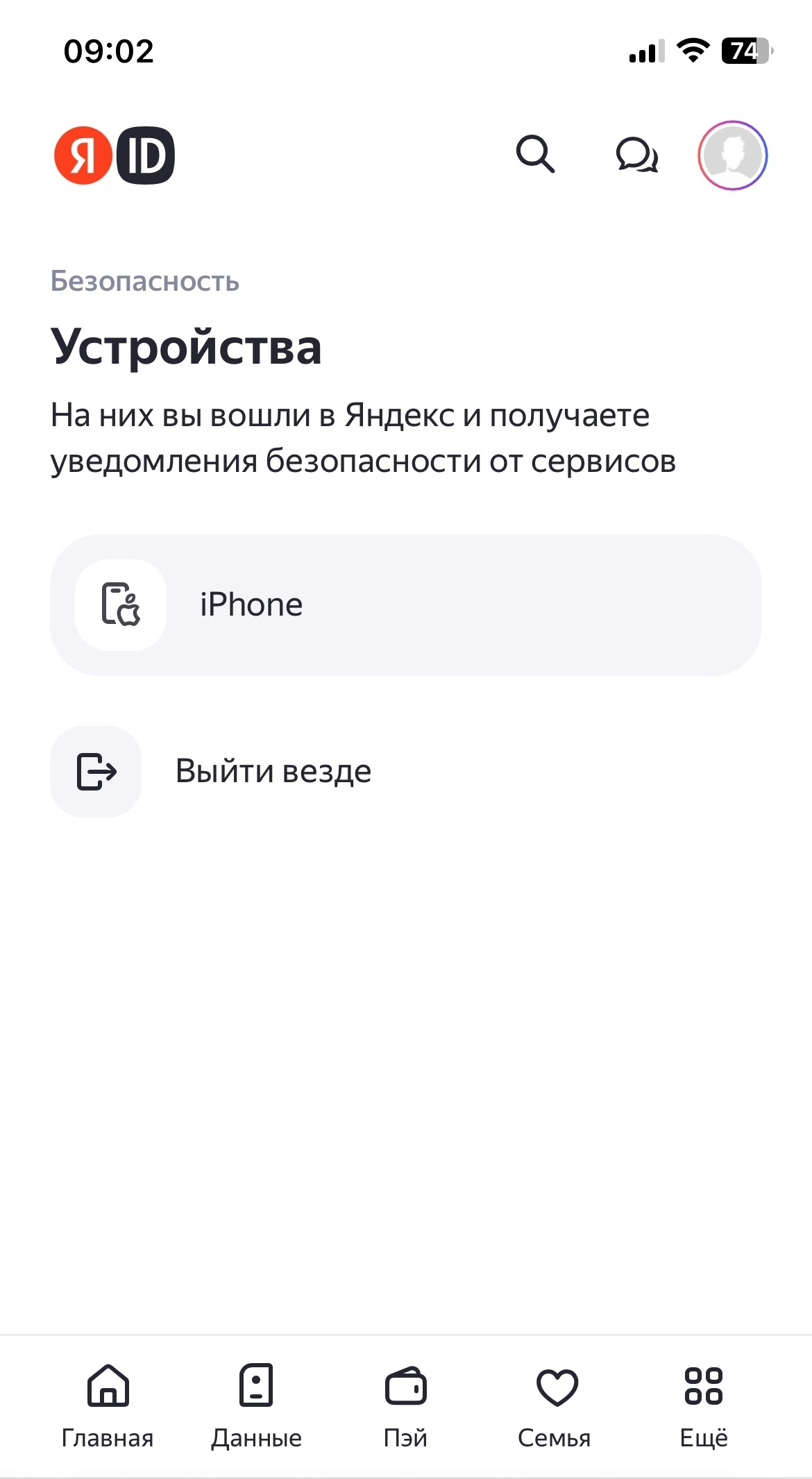Open the iPhone device entry
The image size is (812, 1479).
405,605
